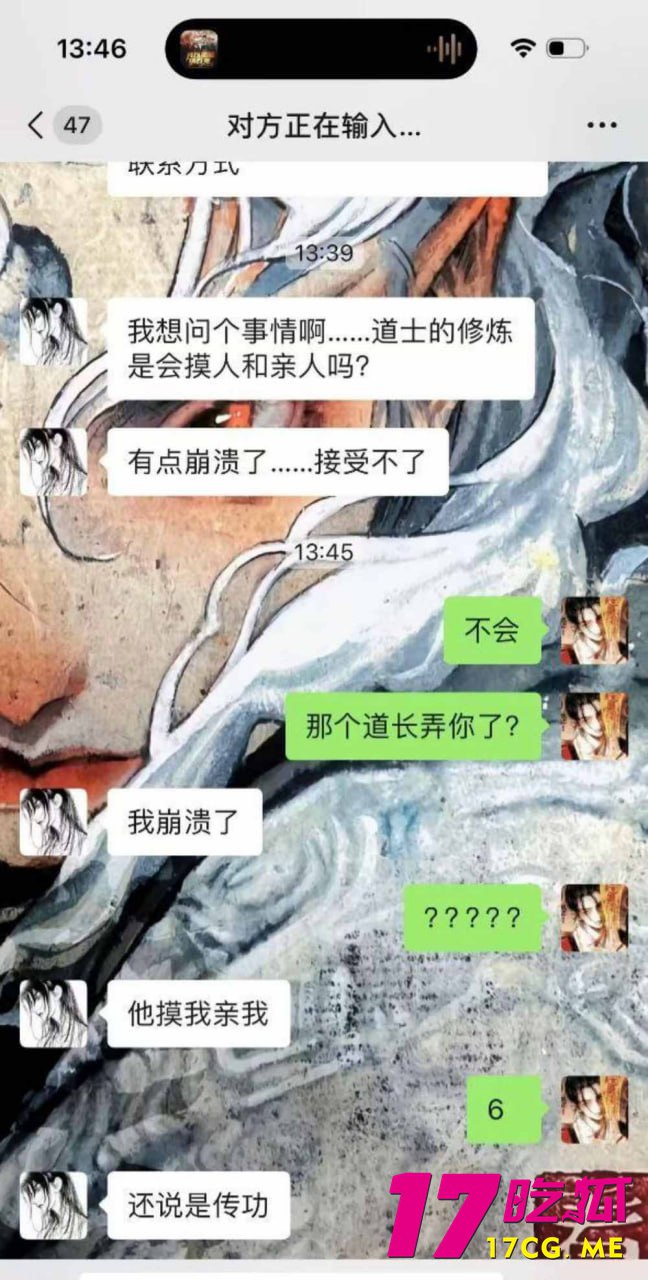Viewport: 648px width, 1280px height.
Task: Open contact avatar beside "还说是传功" message
Action: coord(54,1205)
